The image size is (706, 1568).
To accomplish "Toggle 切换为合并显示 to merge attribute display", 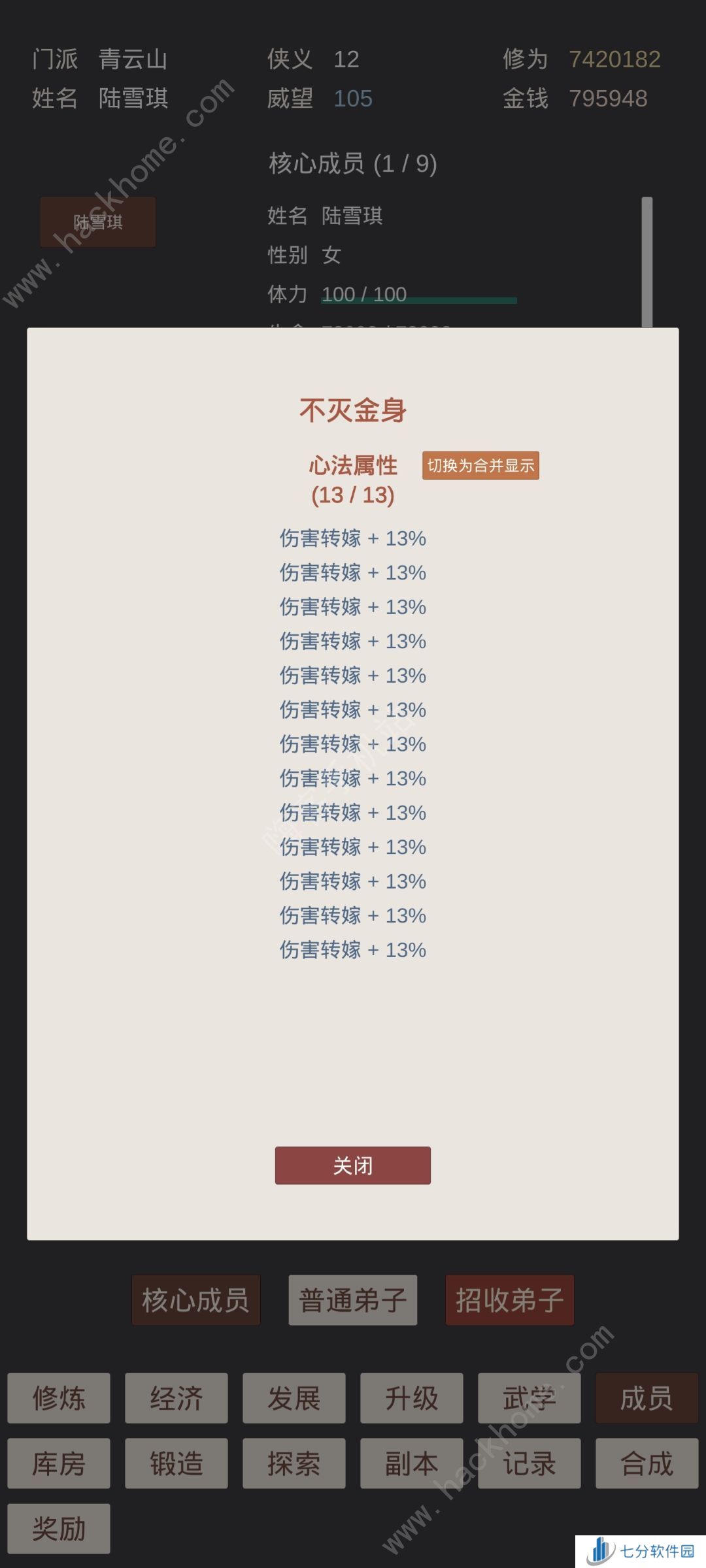I will tap(480, 466).
